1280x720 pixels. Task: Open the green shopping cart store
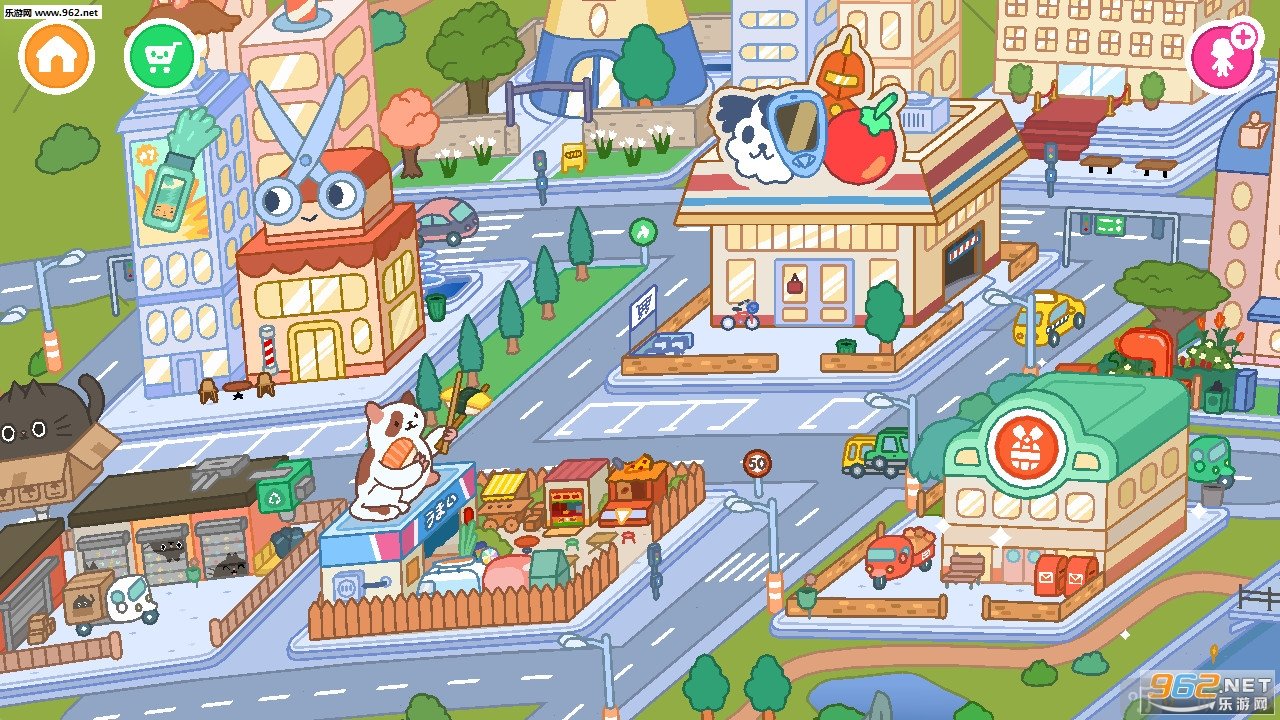point(160,57)
